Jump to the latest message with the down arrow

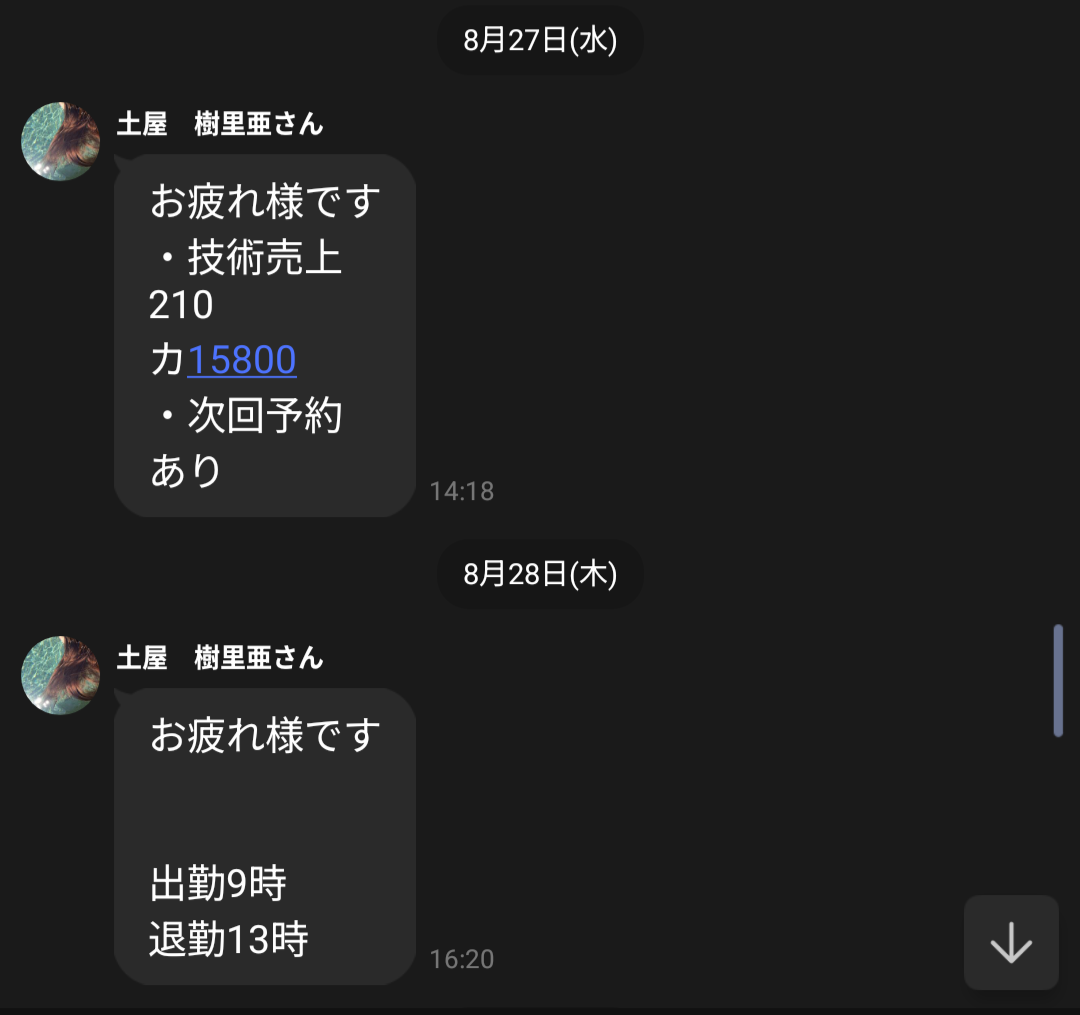click(1011, 942)
